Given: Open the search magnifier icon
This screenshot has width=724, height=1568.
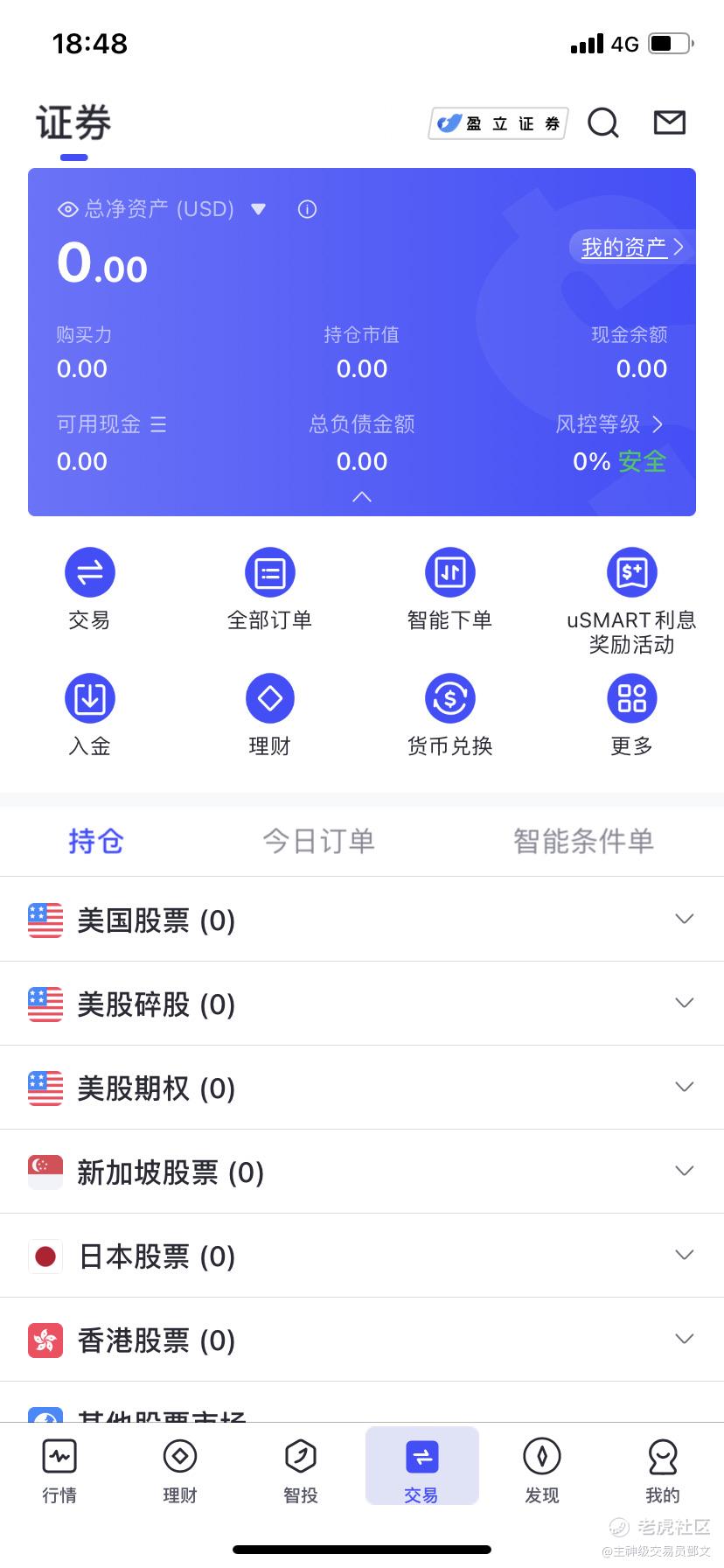Looking at the screenshot, I should click(x=602, y=122).
